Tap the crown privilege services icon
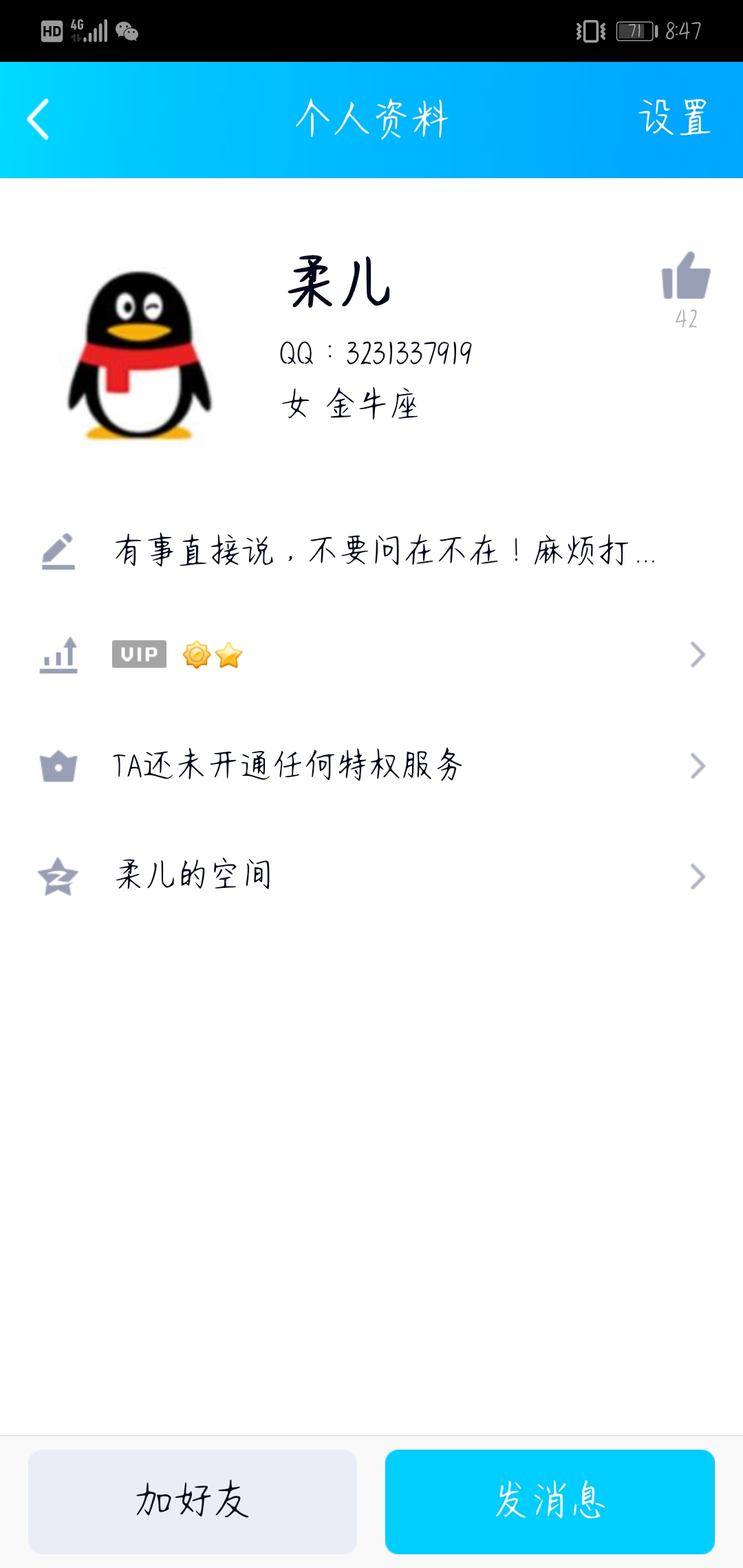Image resolution: width=743 pixels, height=1568 pixels. (x=60, y=767)
